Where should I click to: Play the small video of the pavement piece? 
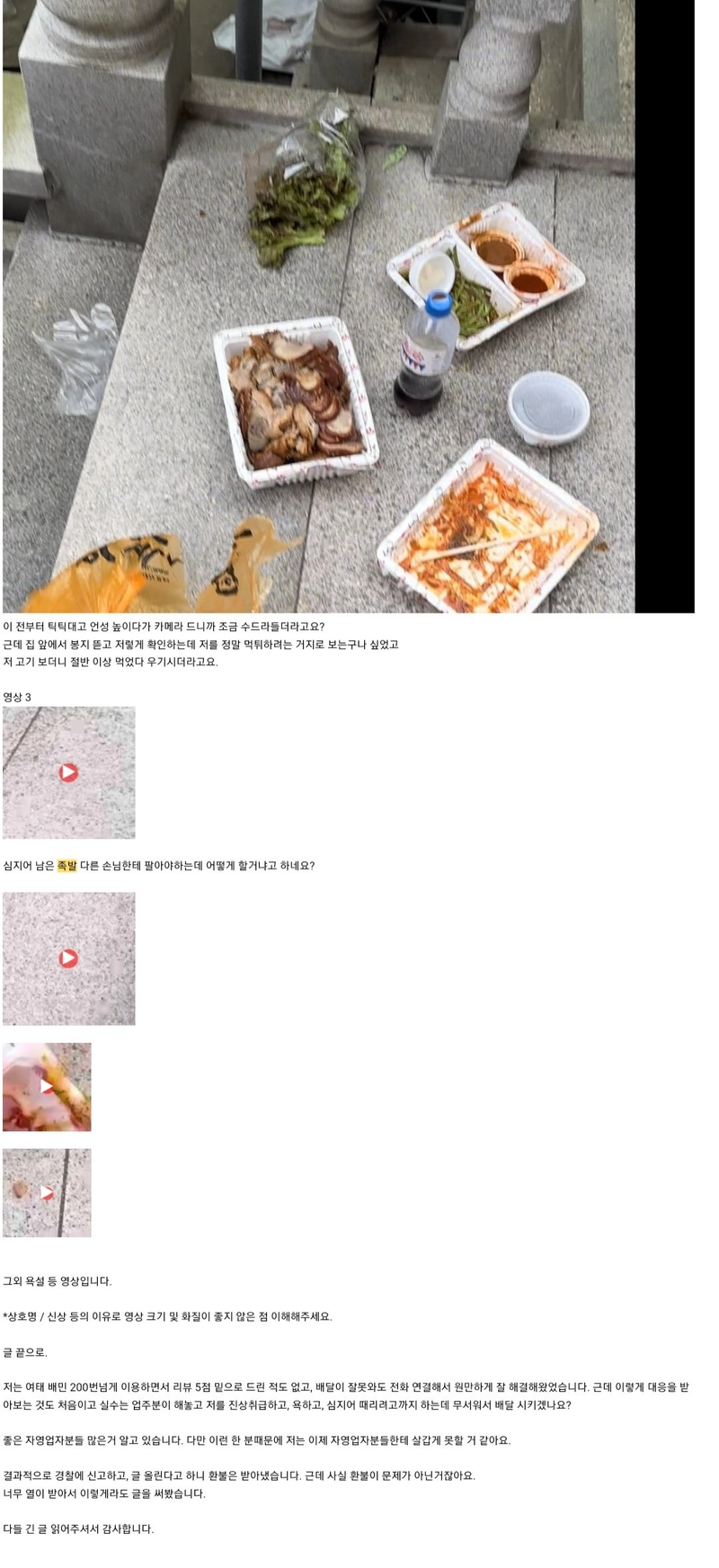click(47, 1193)
